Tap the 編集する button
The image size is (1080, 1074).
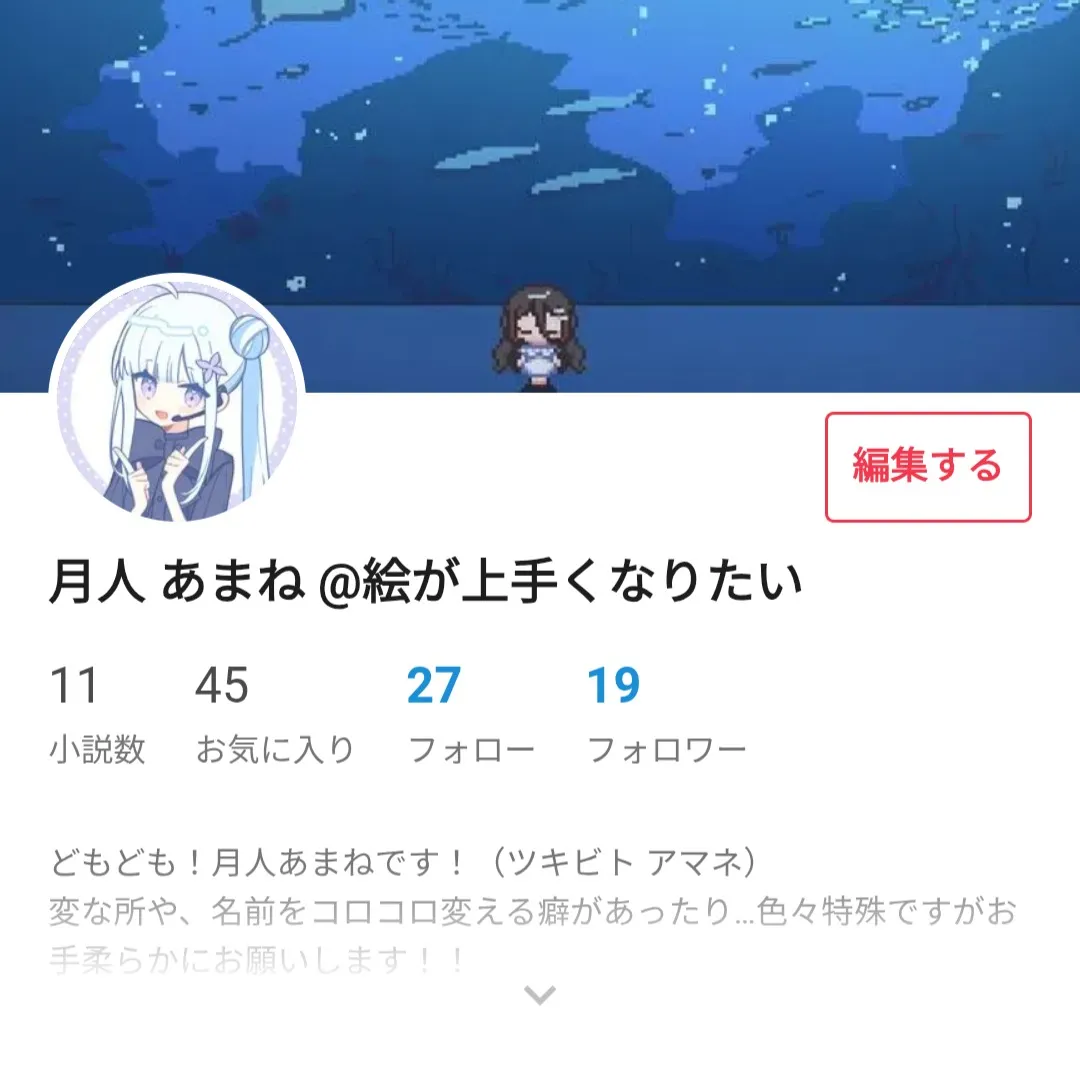[927, 467]
